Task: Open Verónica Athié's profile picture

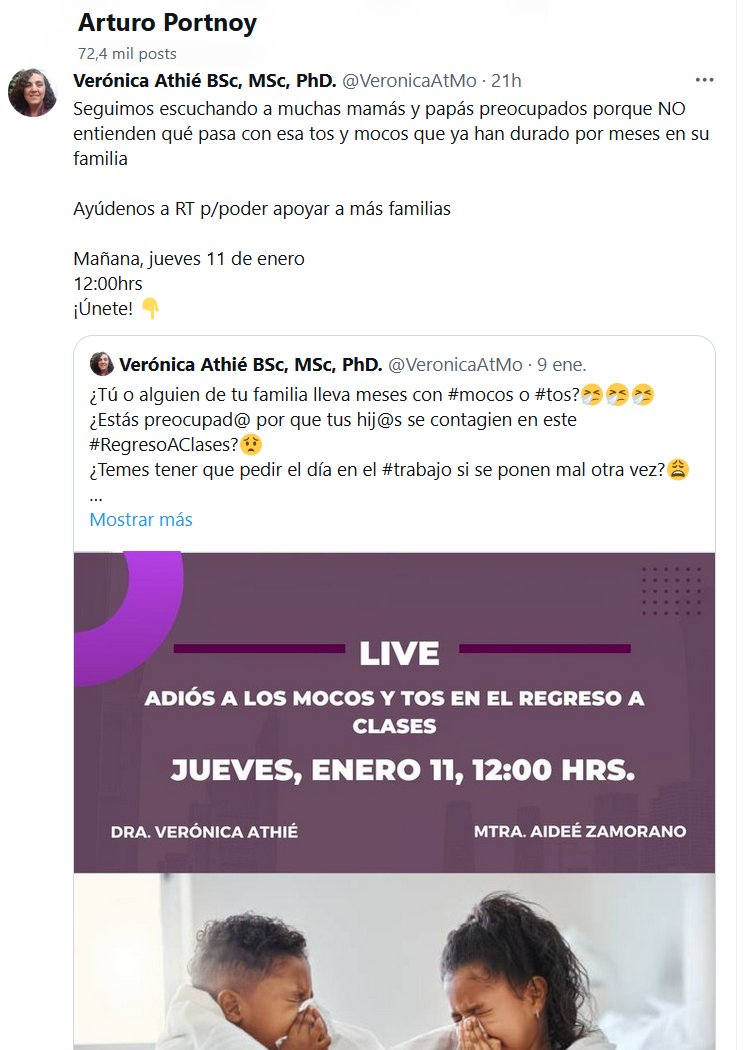Action: (x=32, y=93)
